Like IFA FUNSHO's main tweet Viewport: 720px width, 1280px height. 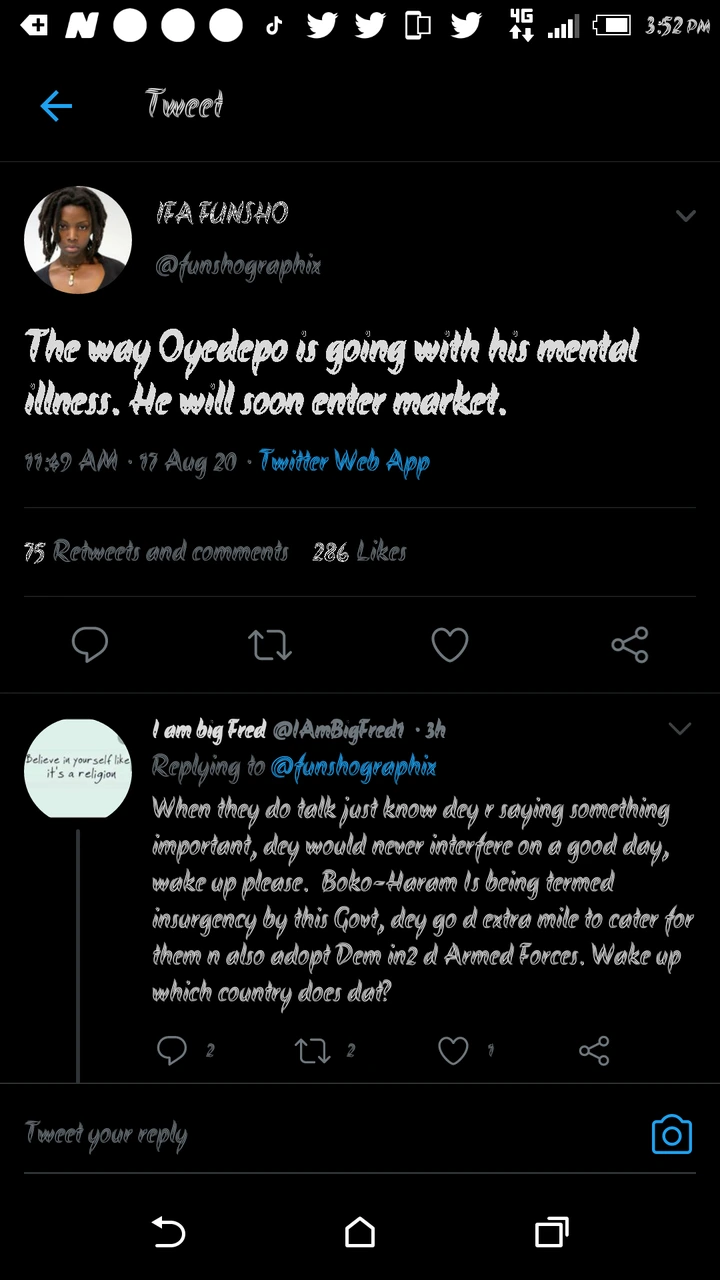(450, 645)
